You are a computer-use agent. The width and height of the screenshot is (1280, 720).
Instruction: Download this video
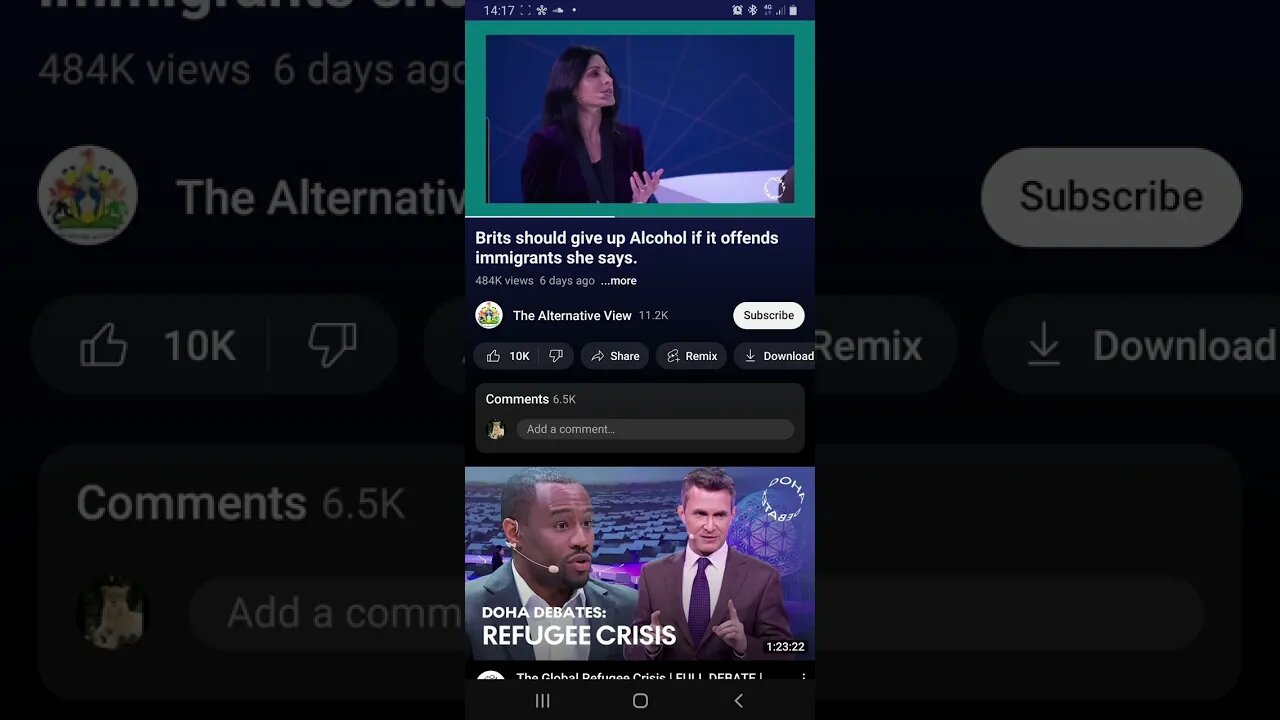pos(778,356)
